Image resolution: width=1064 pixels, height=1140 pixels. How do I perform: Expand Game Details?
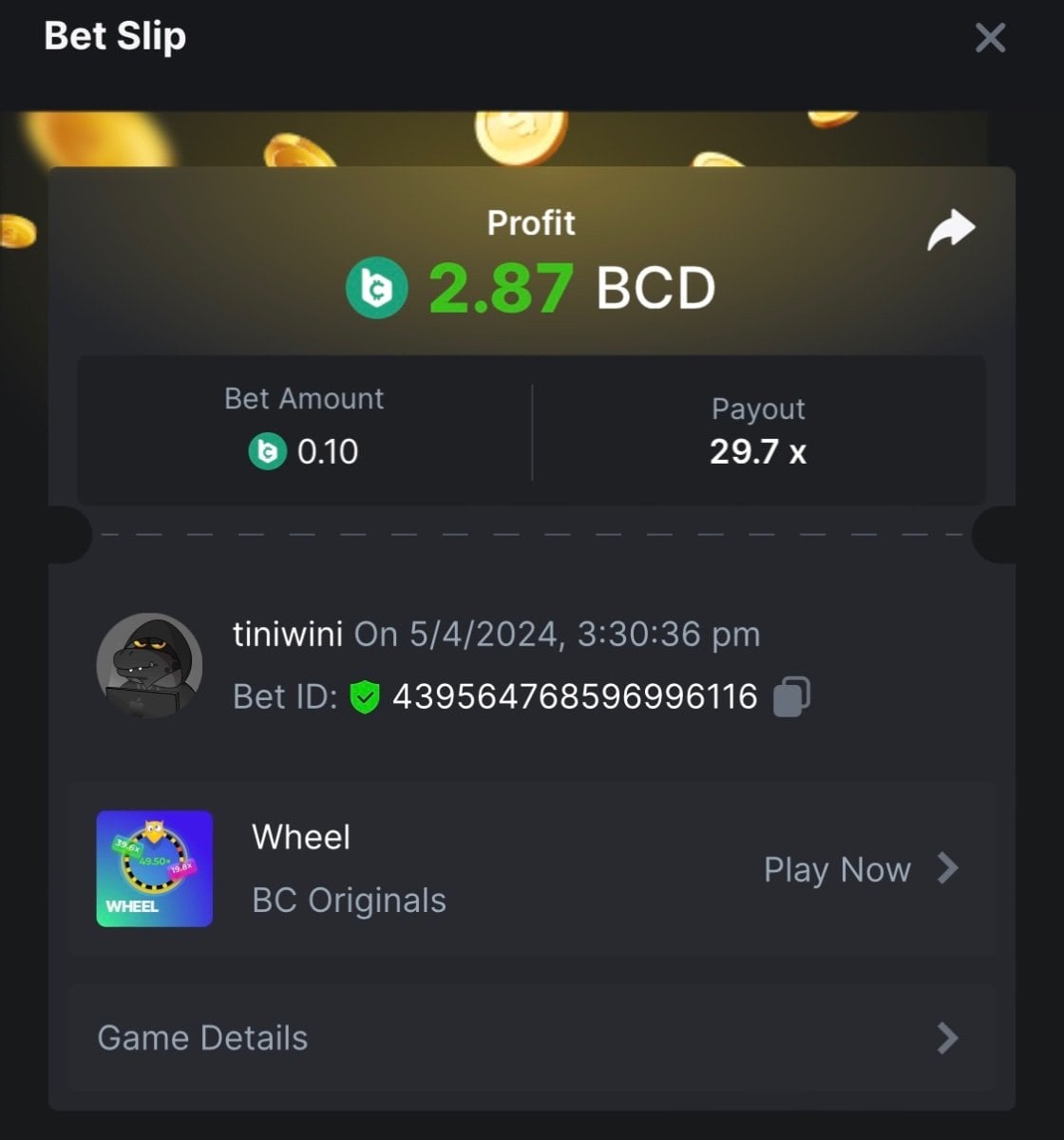tap(531, 1038)
